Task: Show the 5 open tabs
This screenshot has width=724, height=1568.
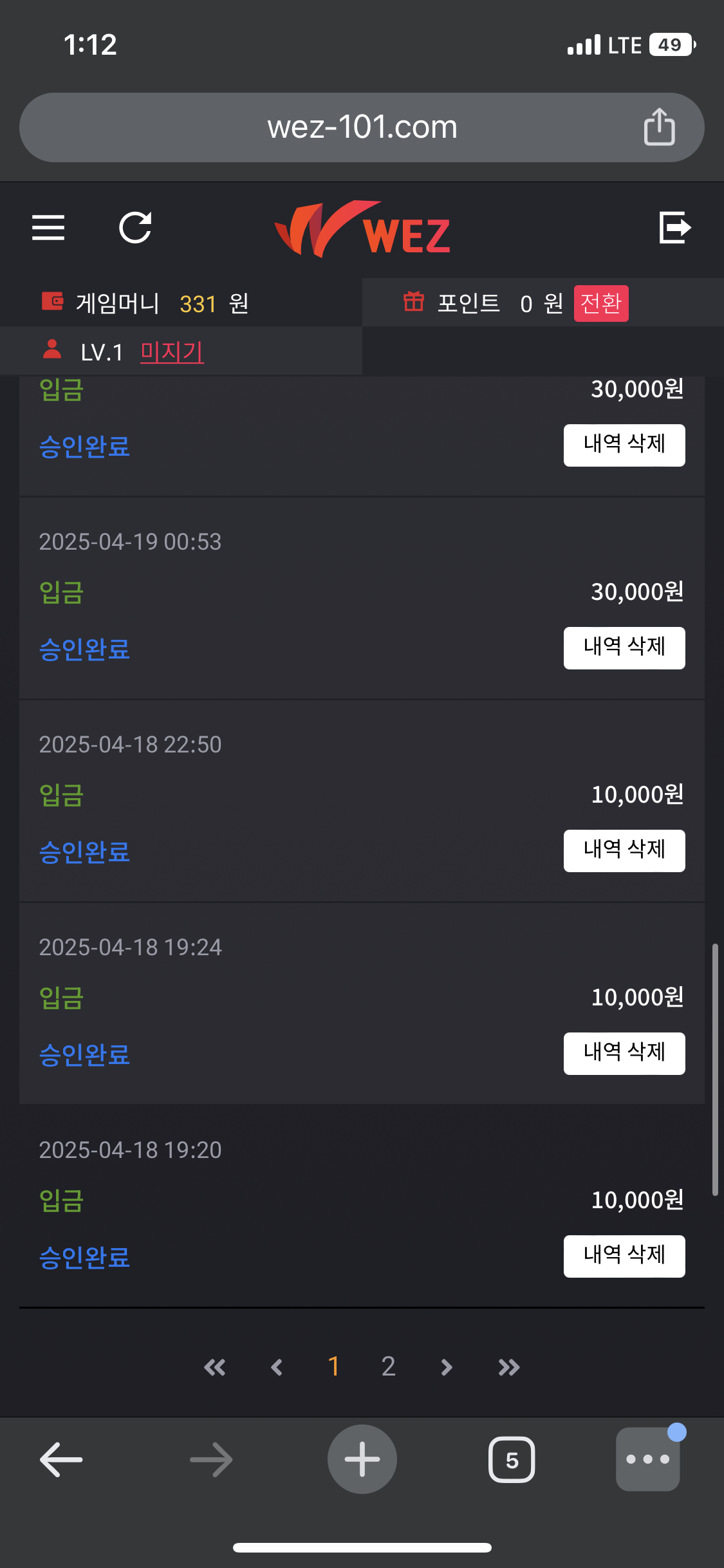Action: pos(512,1460)
